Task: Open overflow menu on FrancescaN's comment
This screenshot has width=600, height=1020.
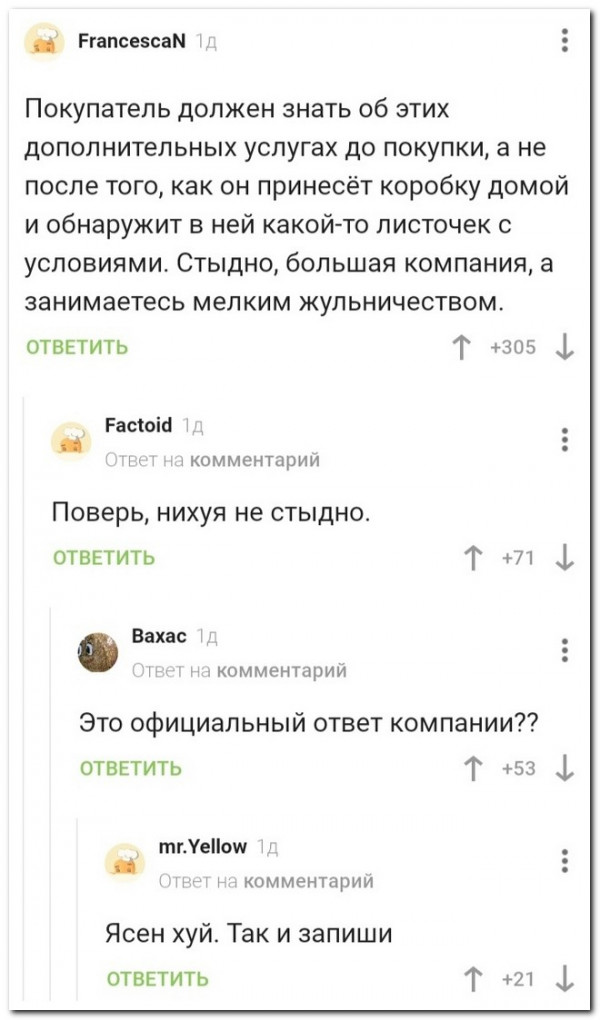Action: pos(565,41)
